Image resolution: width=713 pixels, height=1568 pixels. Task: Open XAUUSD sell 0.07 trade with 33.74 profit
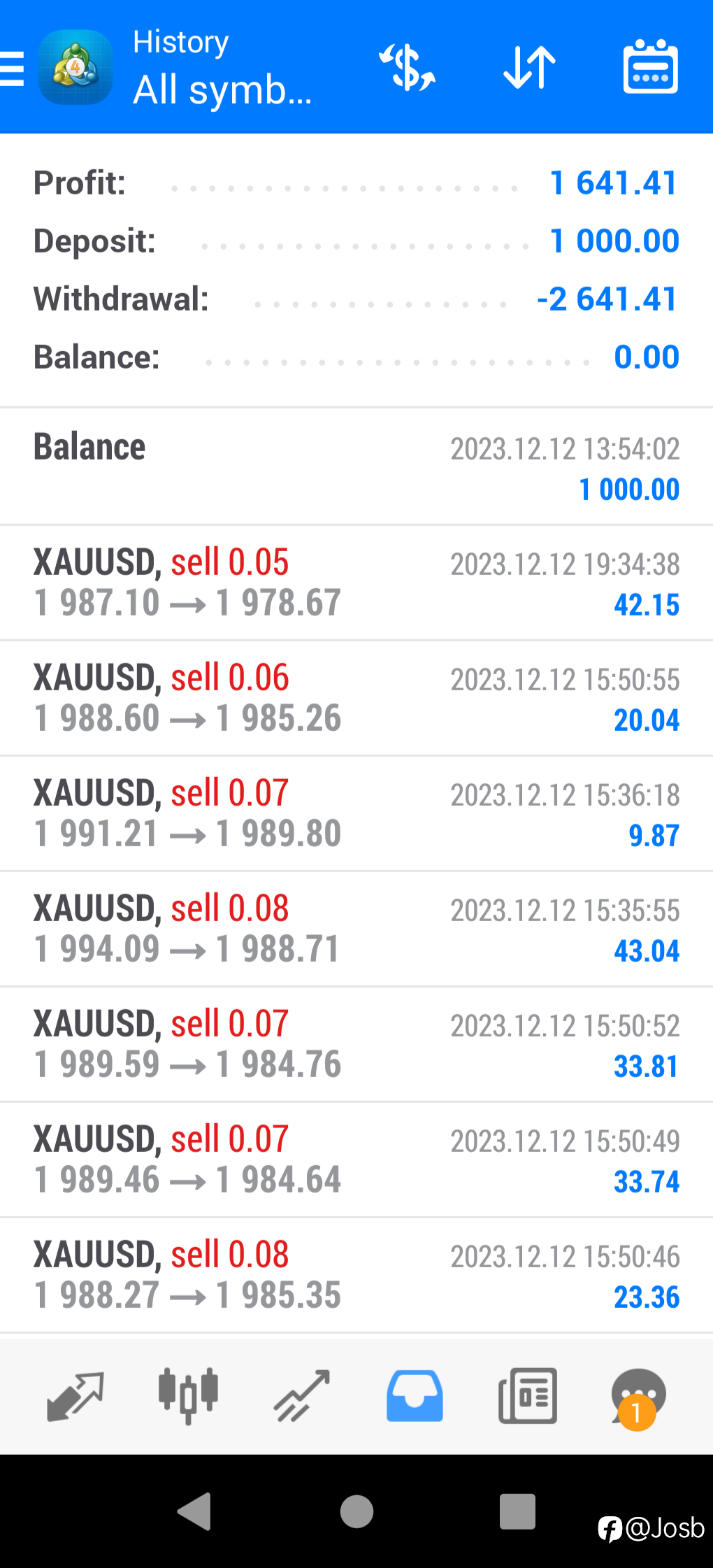click(356, 1160)
